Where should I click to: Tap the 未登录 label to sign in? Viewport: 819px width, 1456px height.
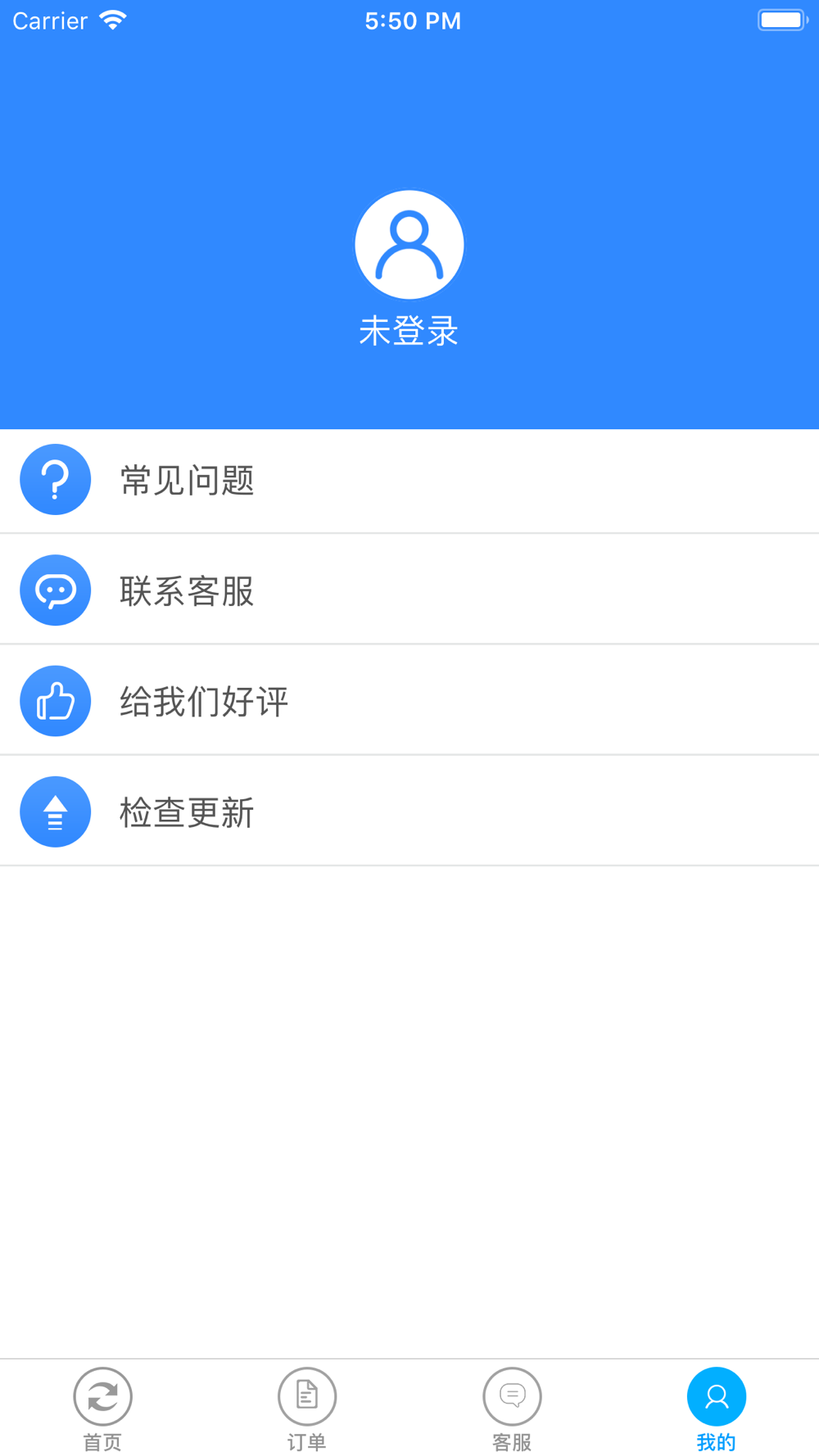409,331
